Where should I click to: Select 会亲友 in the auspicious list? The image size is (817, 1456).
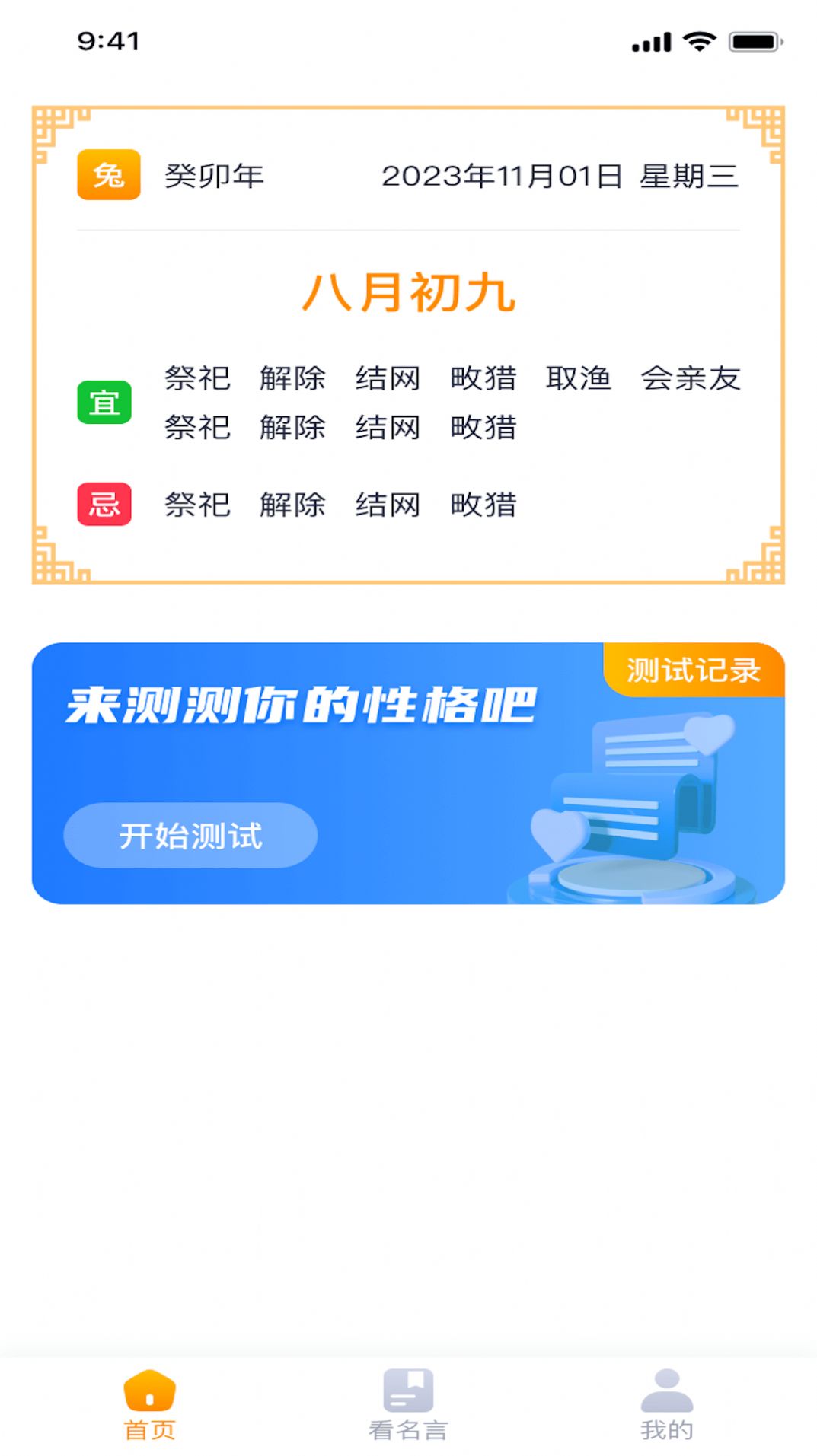(691, 378)
